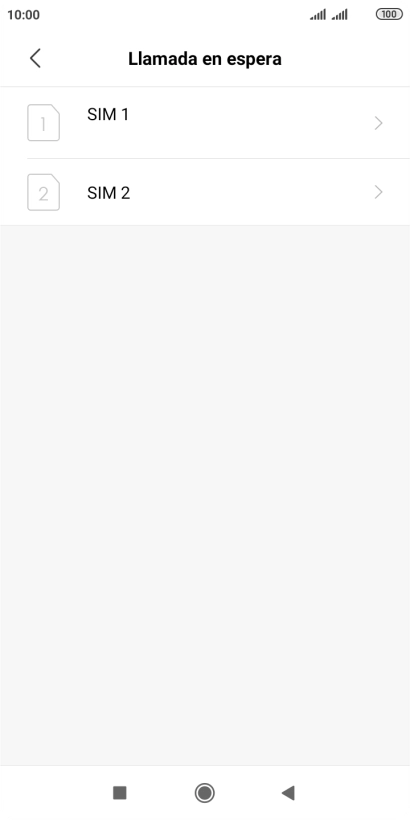This screenshot has height=820, width=410.
Task: Go back from Llamada en espera
Action: (x=35, y=59)
